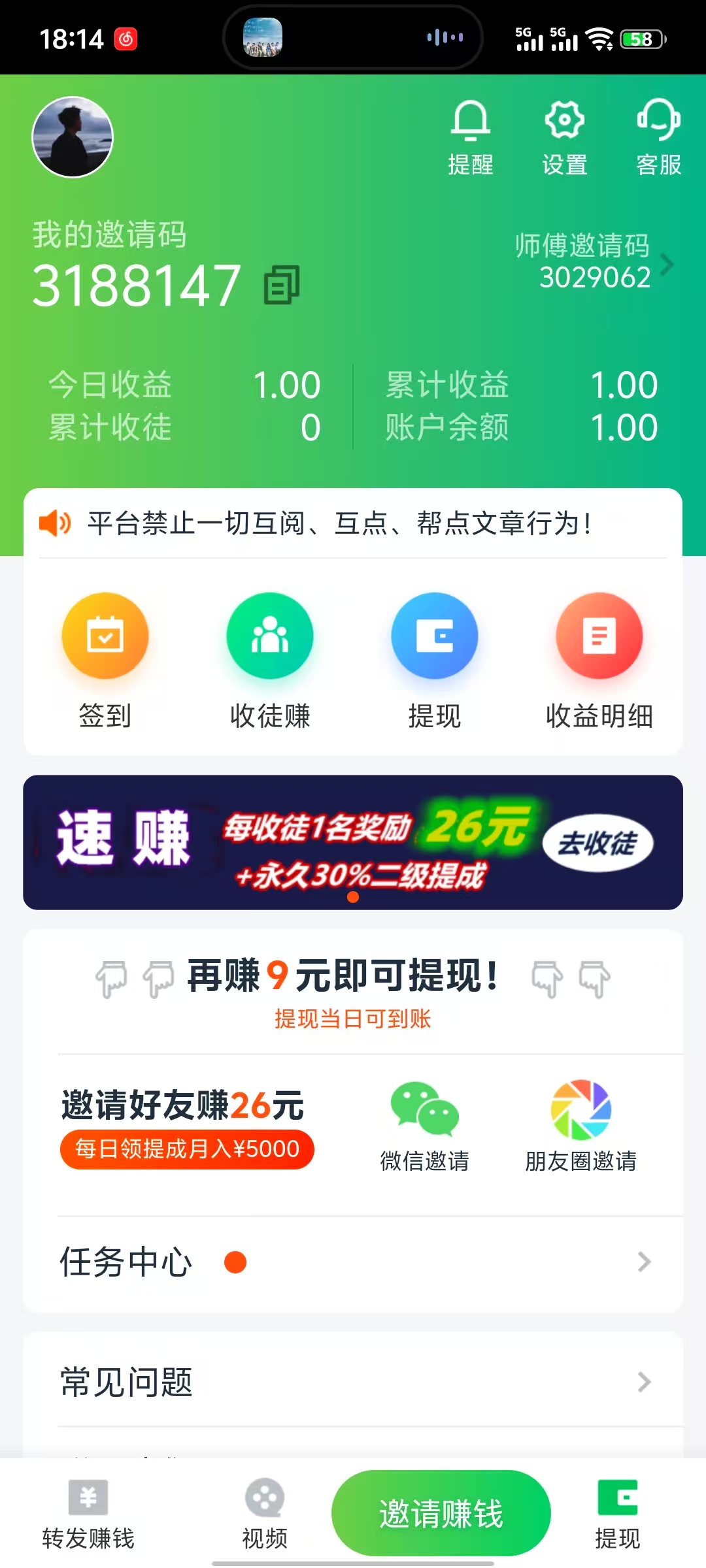Contact 客服 customer service

coord(658,137)
